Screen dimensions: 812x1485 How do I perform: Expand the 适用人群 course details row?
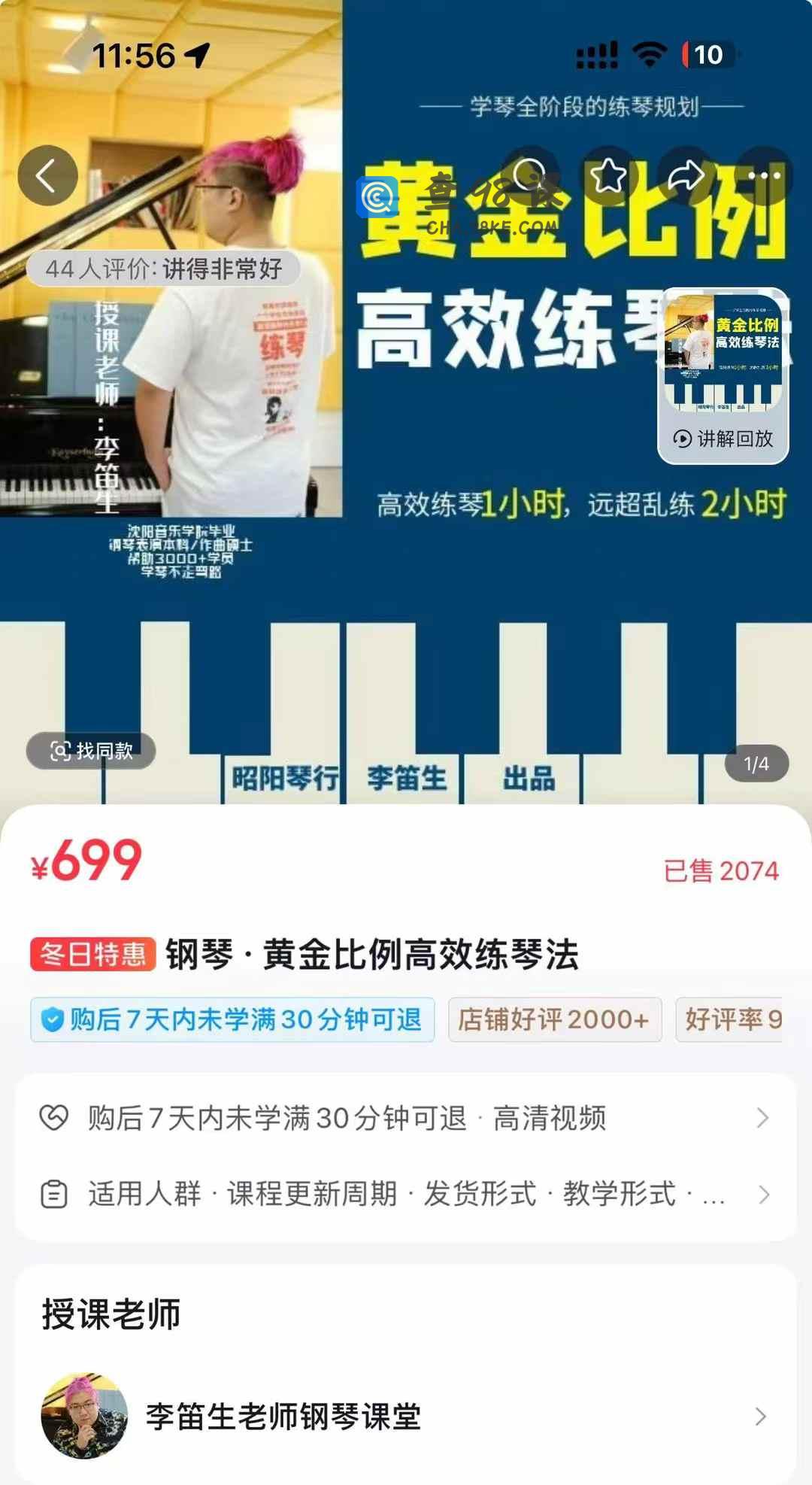(406, 1194)
